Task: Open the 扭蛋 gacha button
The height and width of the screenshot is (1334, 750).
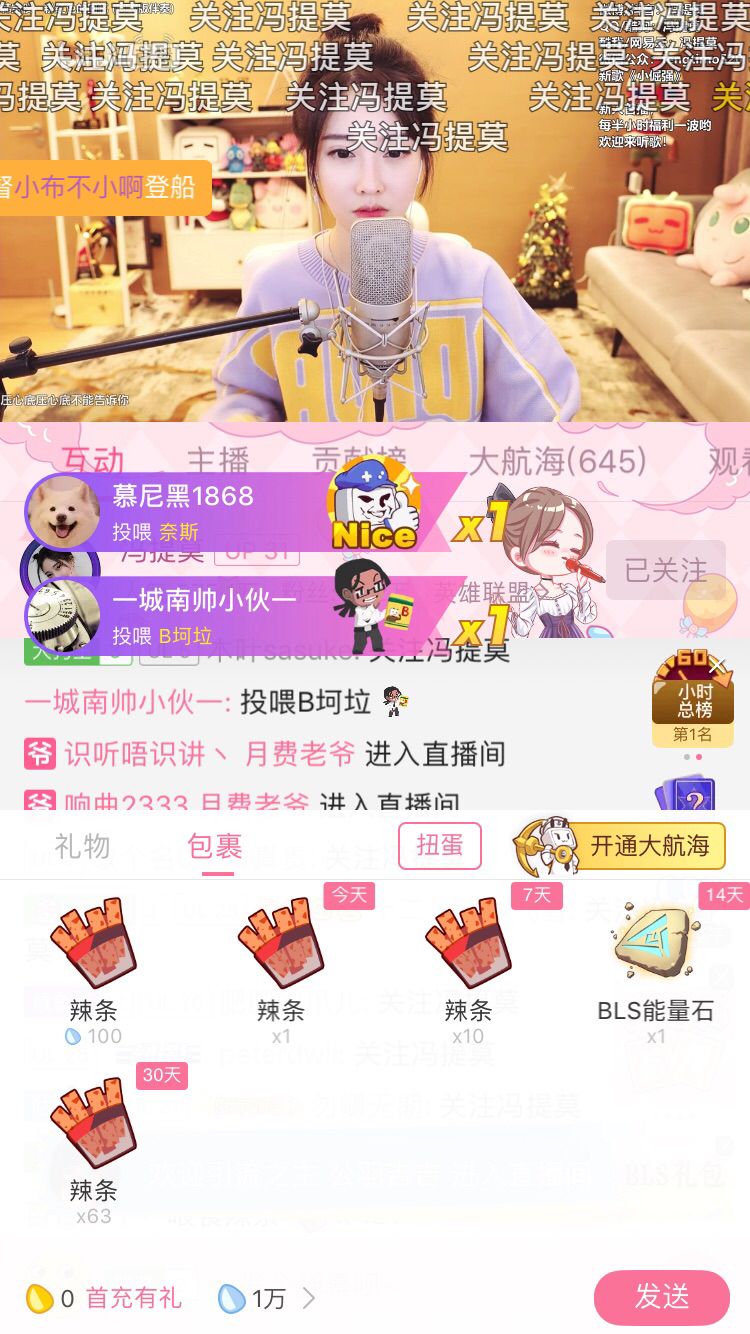Action: 439,846
